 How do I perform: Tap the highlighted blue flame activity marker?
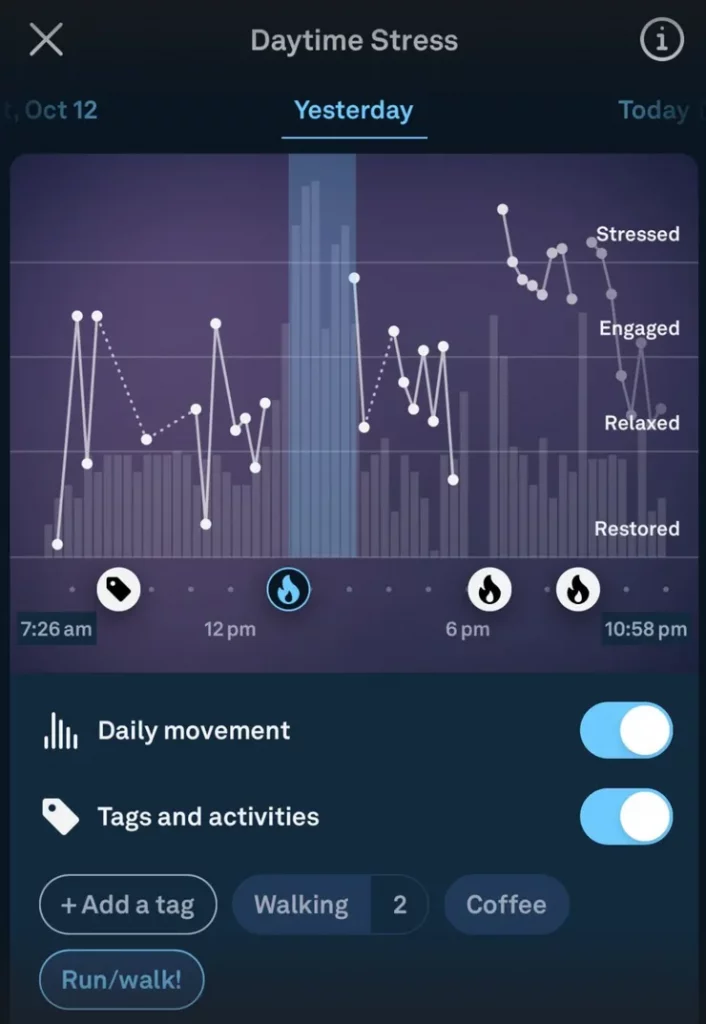coord(288,589)
